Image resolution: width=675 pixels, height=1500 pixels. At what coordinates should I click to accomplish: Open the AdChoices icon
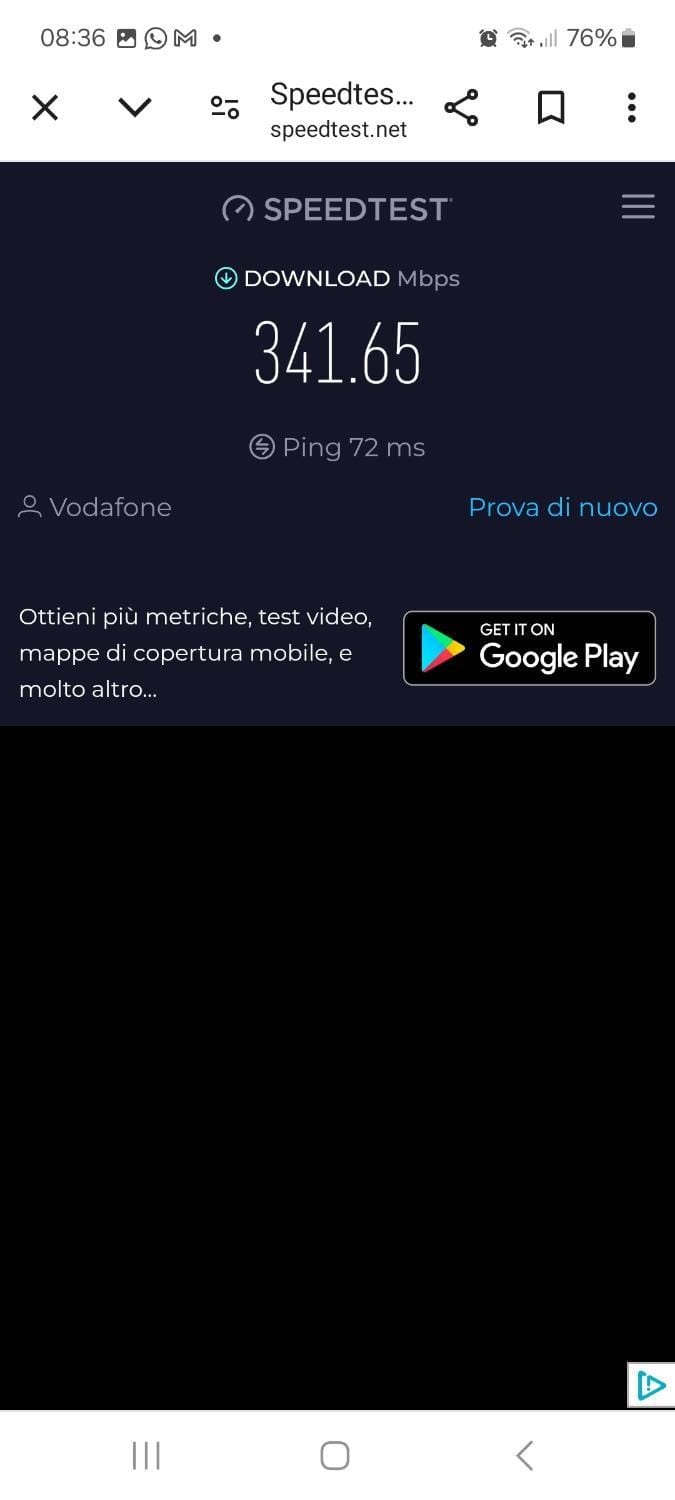point(651,1385)
